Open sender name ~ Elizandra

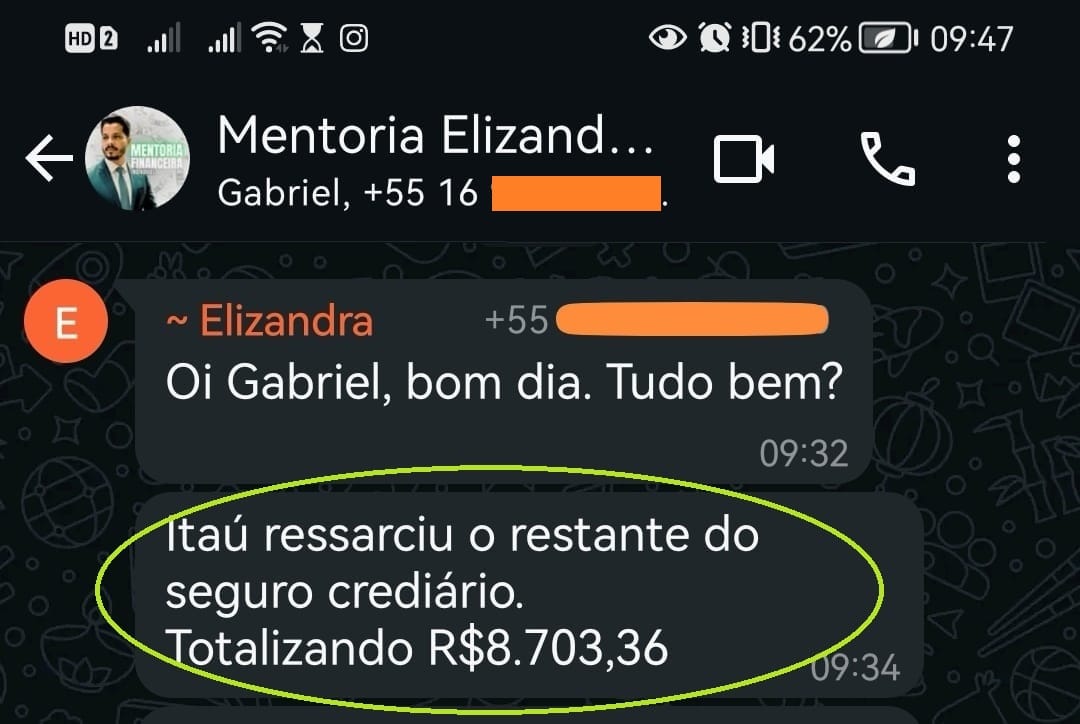click(269, 321)
